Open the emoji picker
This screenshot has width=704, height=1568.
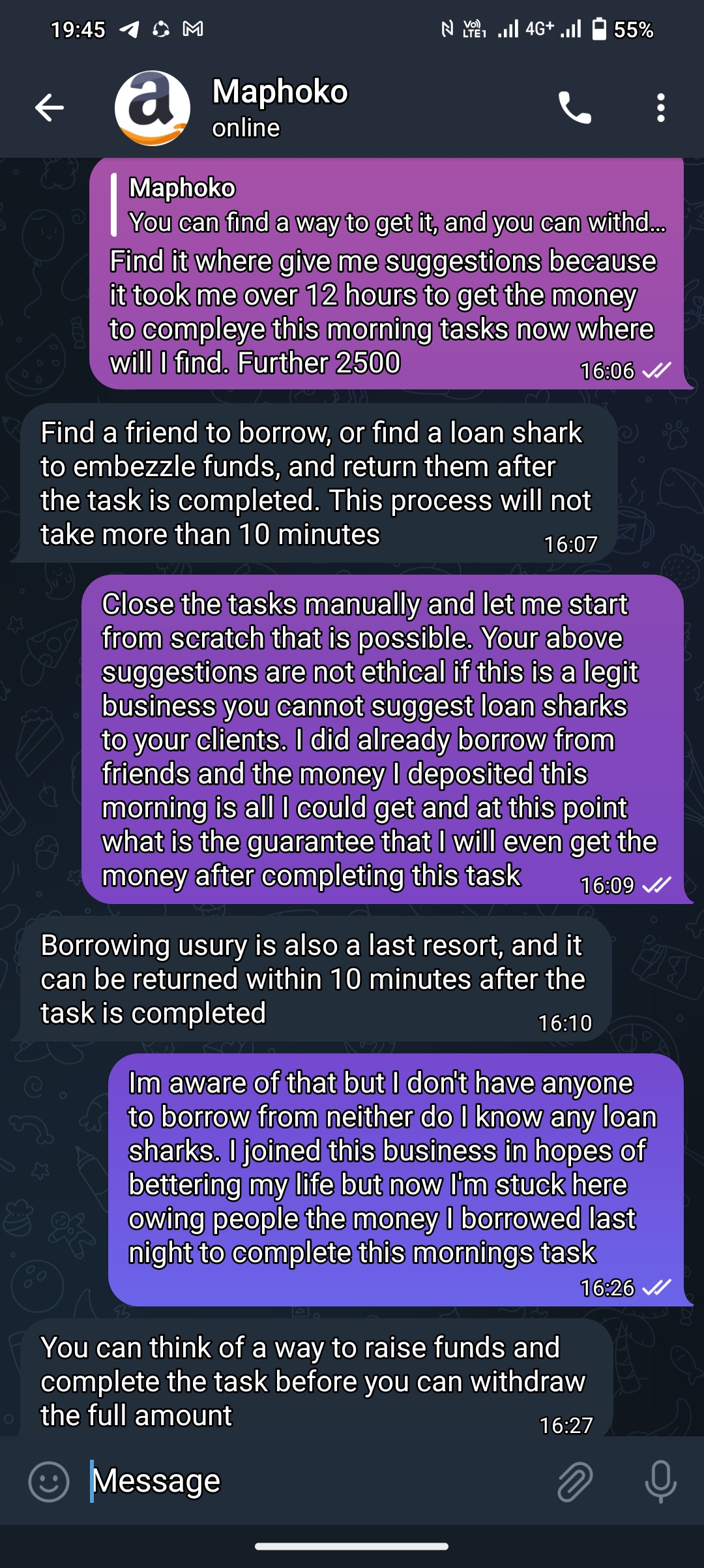pos(49,1481)
